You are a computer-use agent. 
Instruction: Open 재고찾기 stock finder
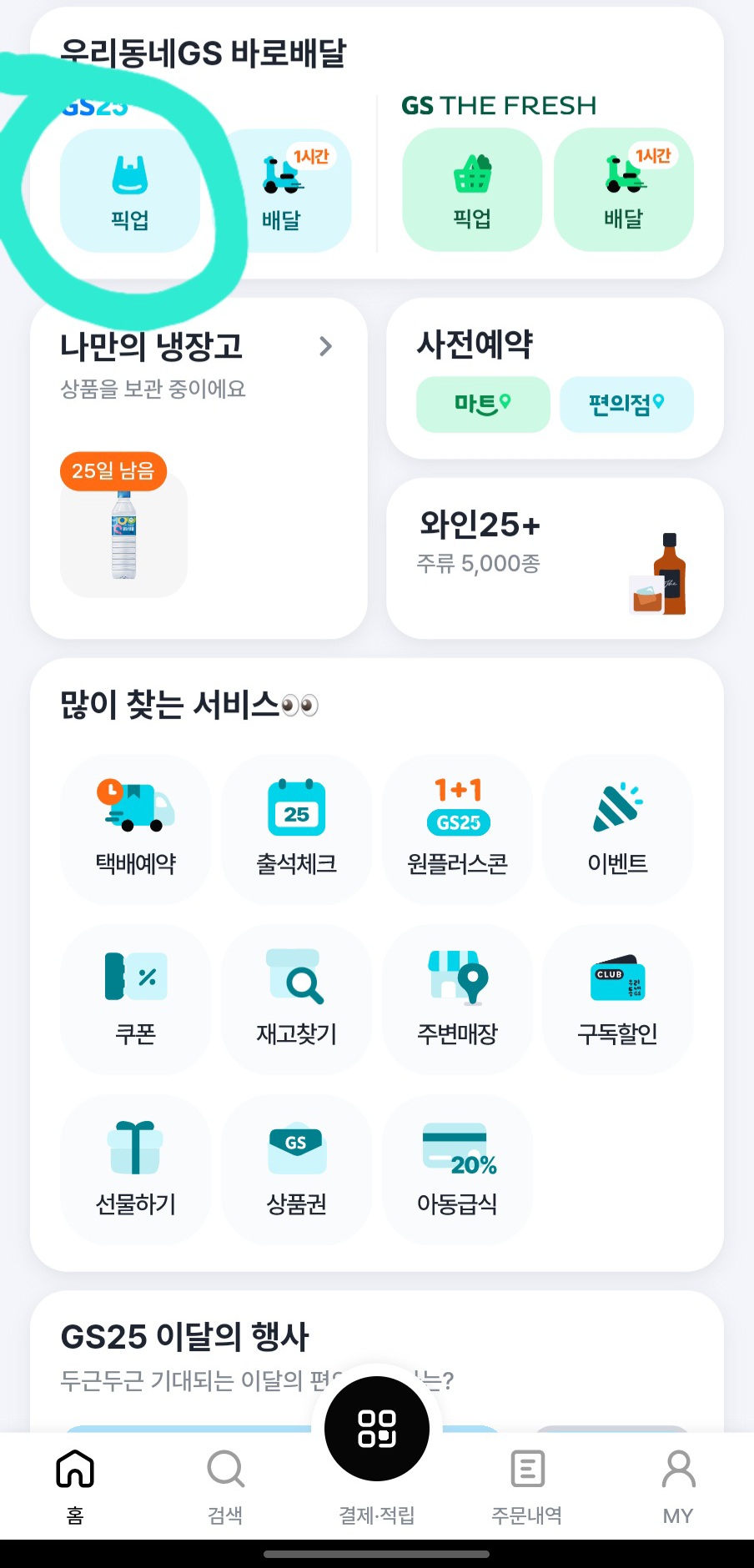click(x=296, y=999)
